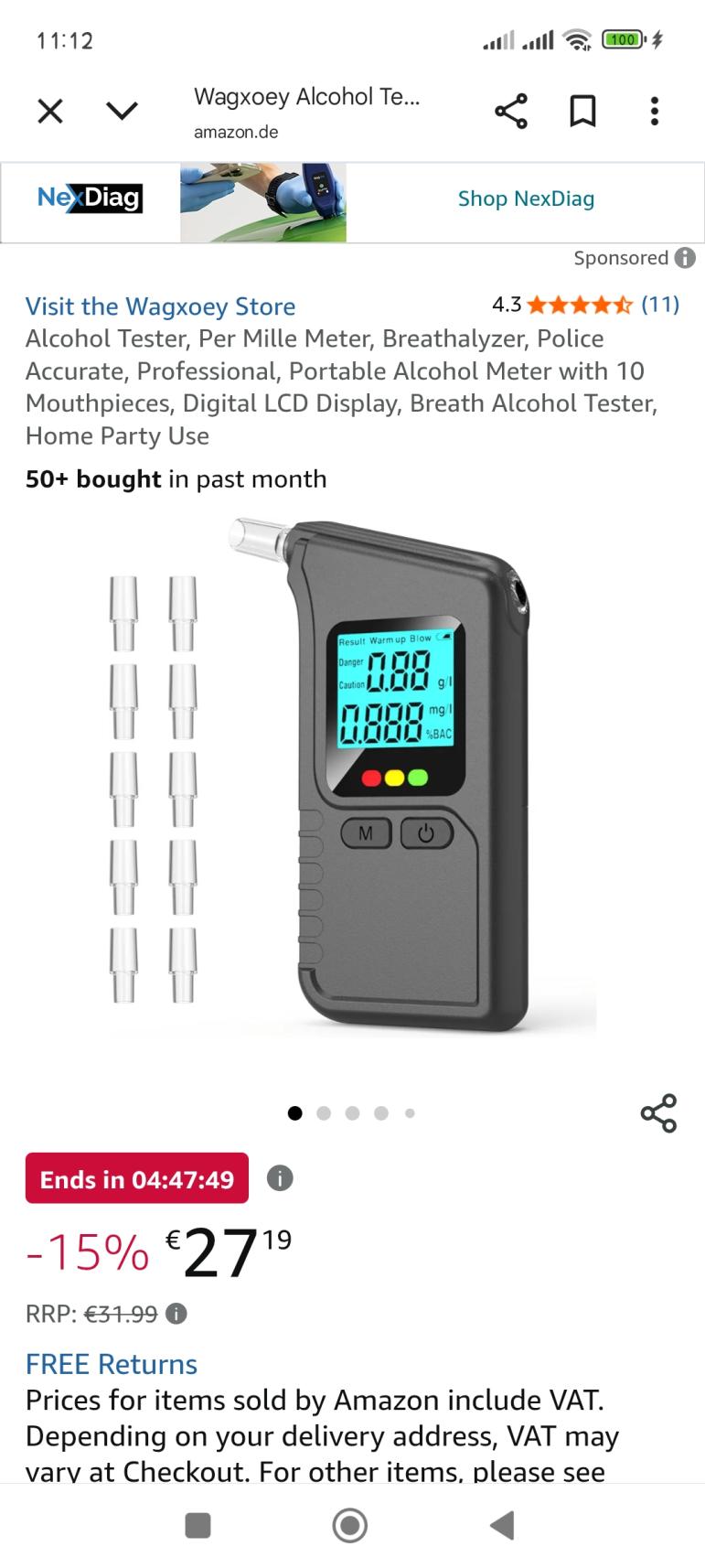Show info about the RRP price
The image size is (705, 1568).
coord(176,1315)
